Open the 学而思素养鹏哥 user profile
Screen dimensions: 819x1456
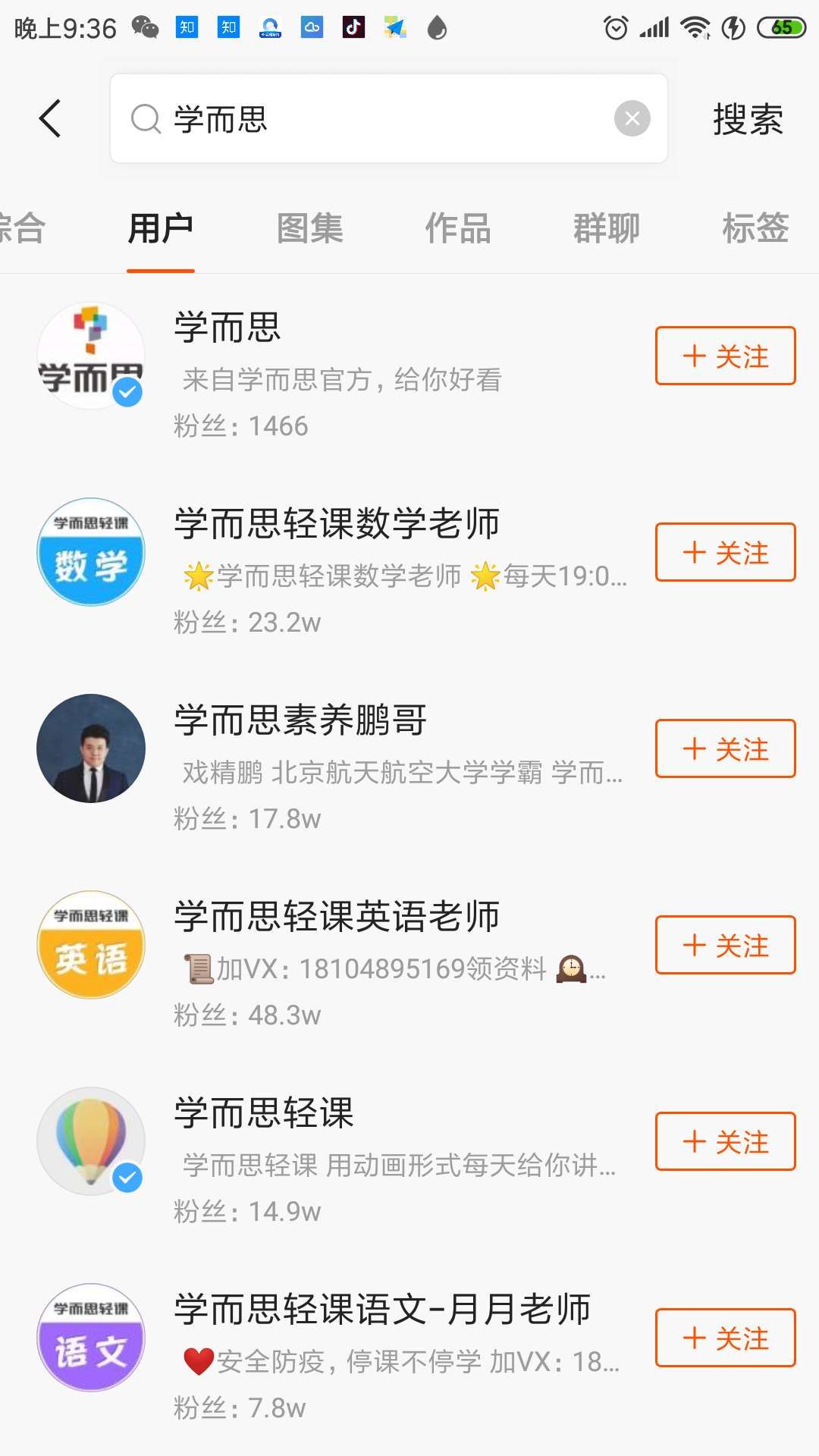(x=300, y=720)
